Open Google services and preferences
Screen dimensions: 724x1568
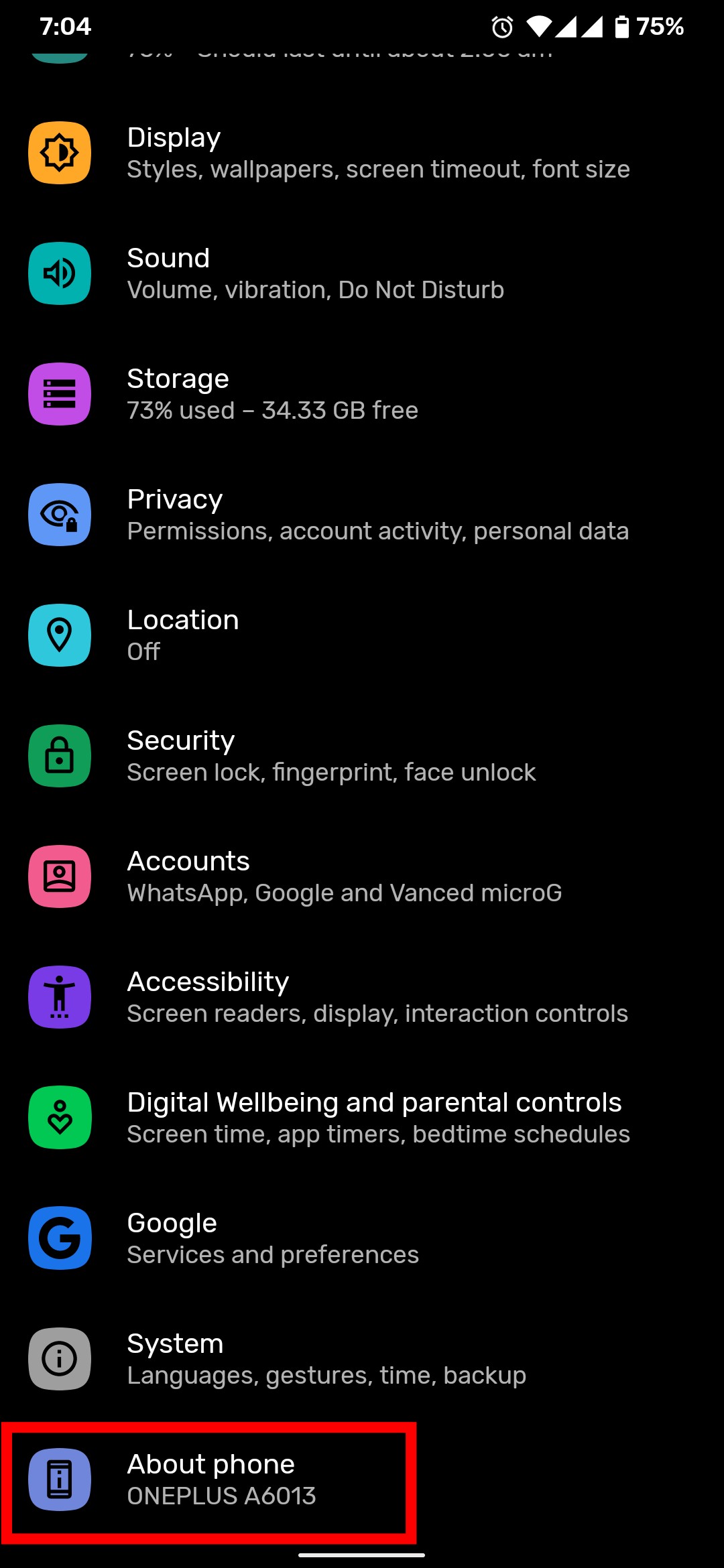[362, 1238]
